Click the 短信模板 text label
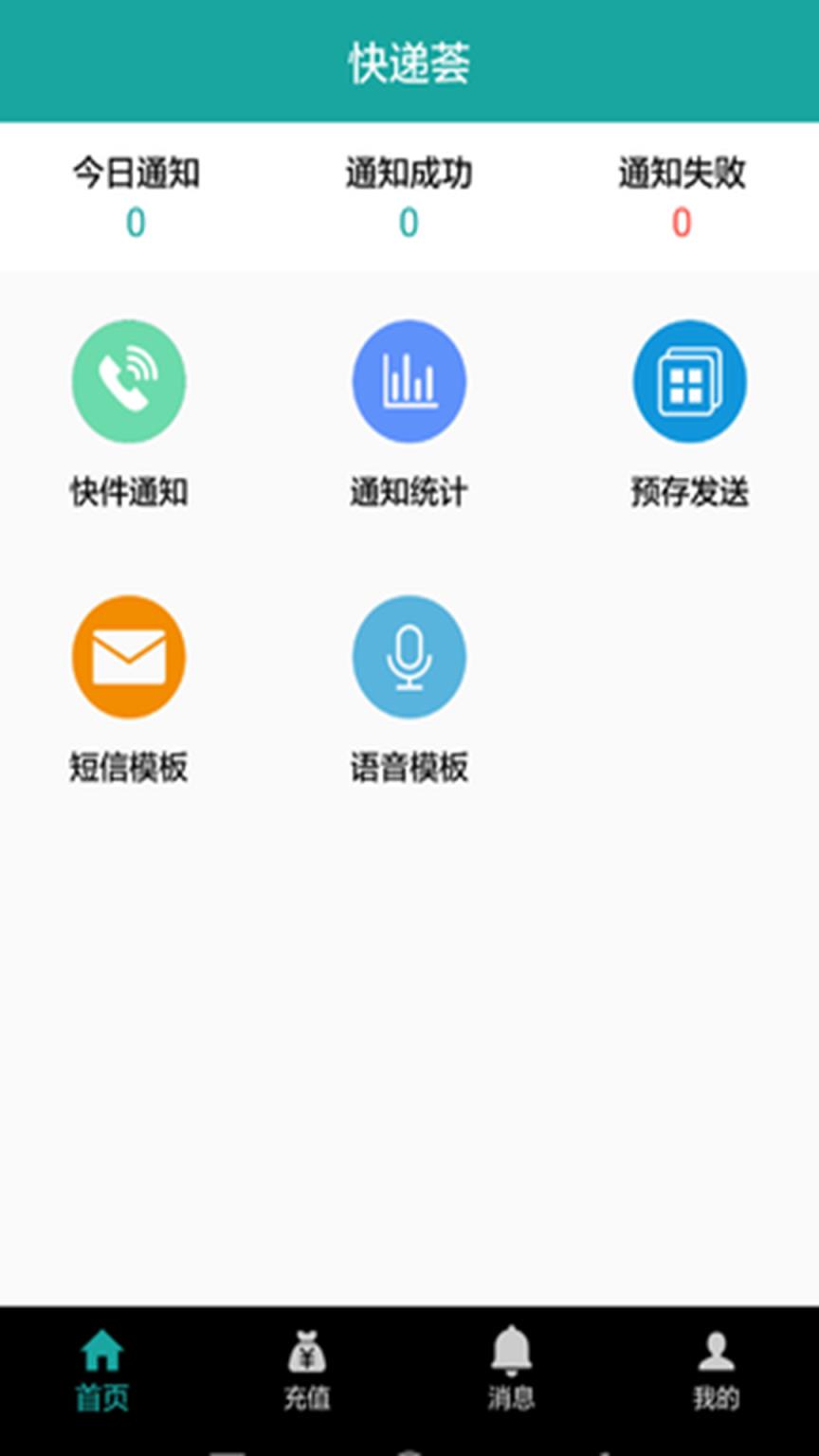Viewport: 819px width, 1456px height. click(128, 768)
